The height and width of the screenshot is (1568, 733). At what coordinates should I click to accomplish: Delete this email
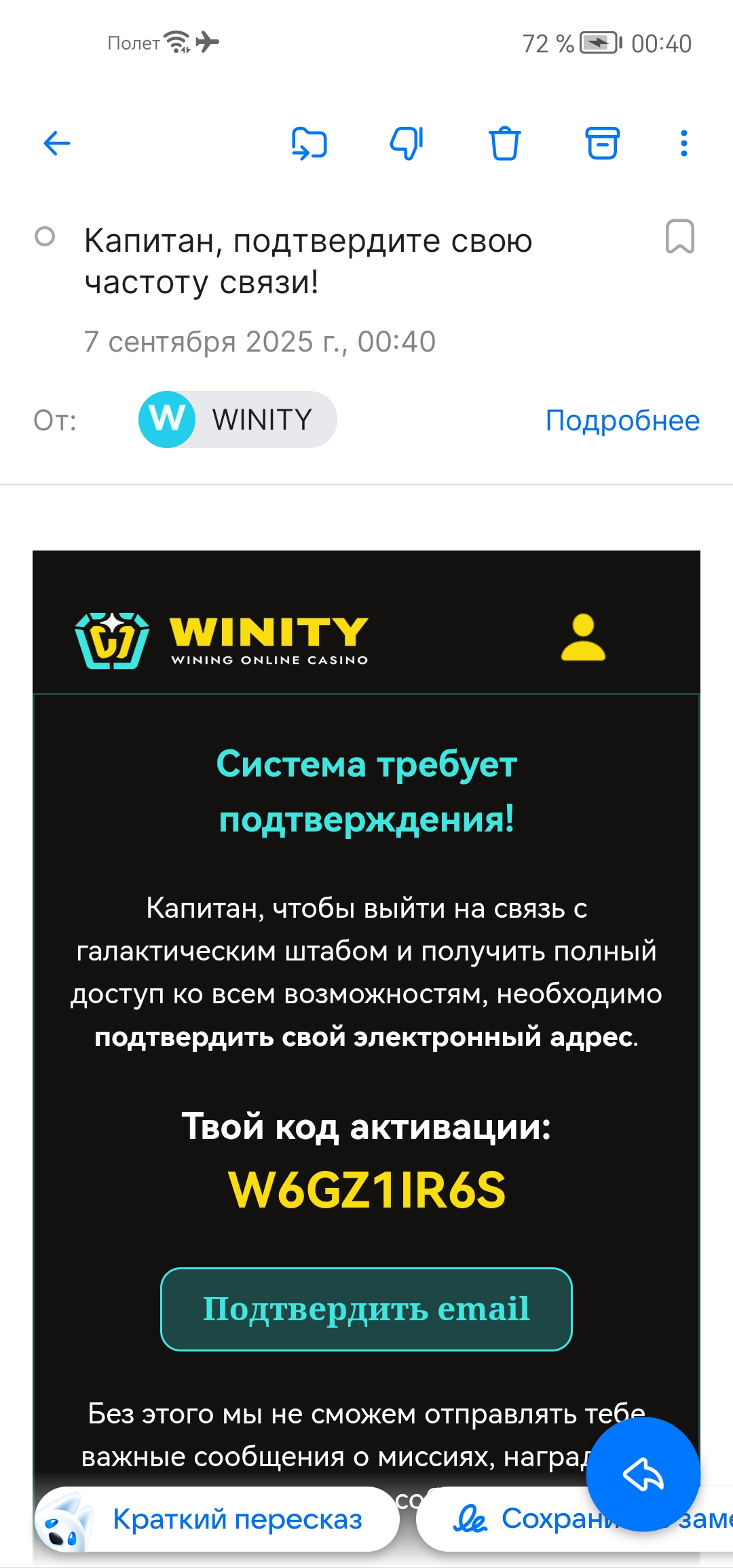504,143
